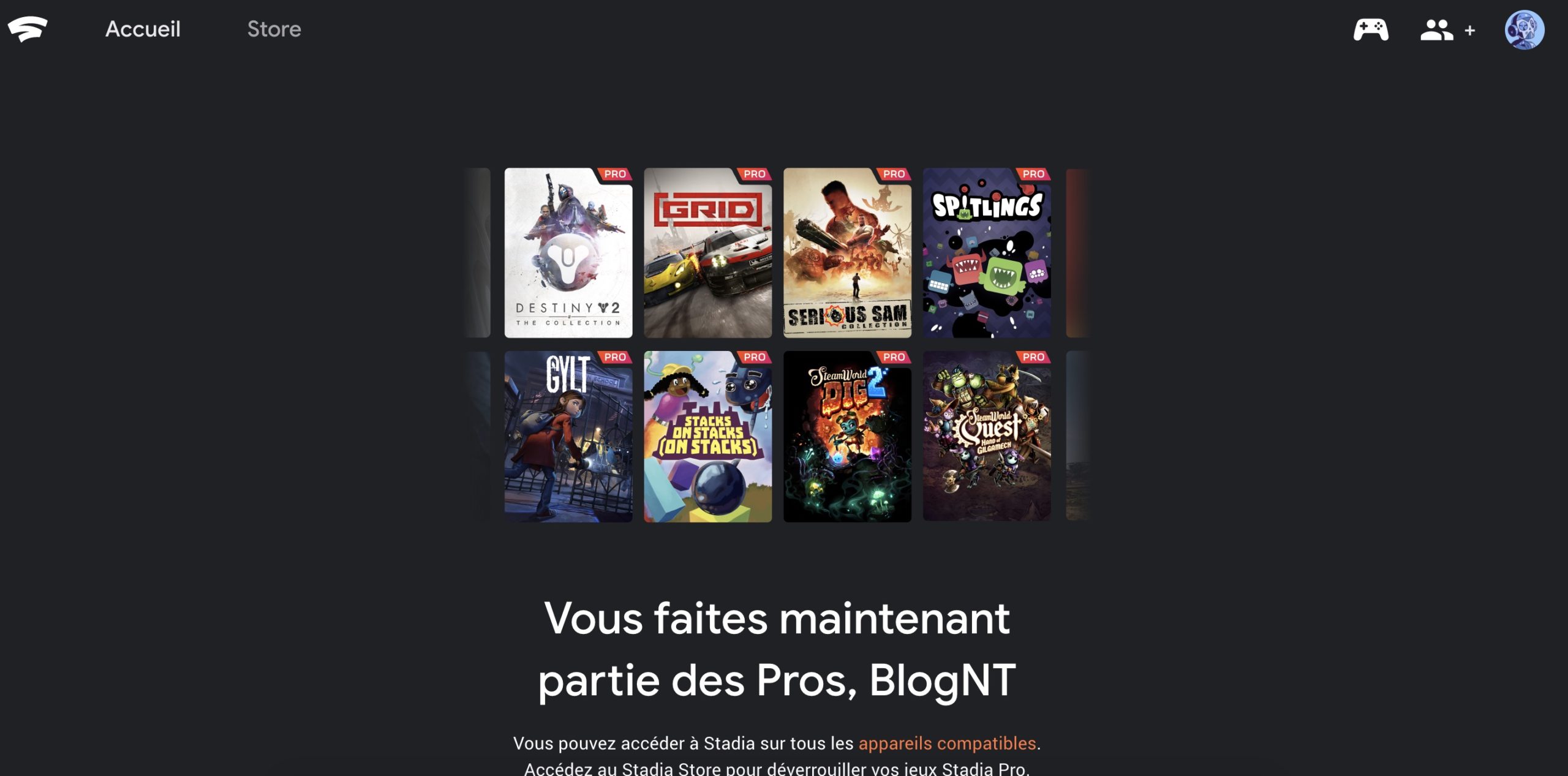Open the GYLT game tile

coord(568,436)
